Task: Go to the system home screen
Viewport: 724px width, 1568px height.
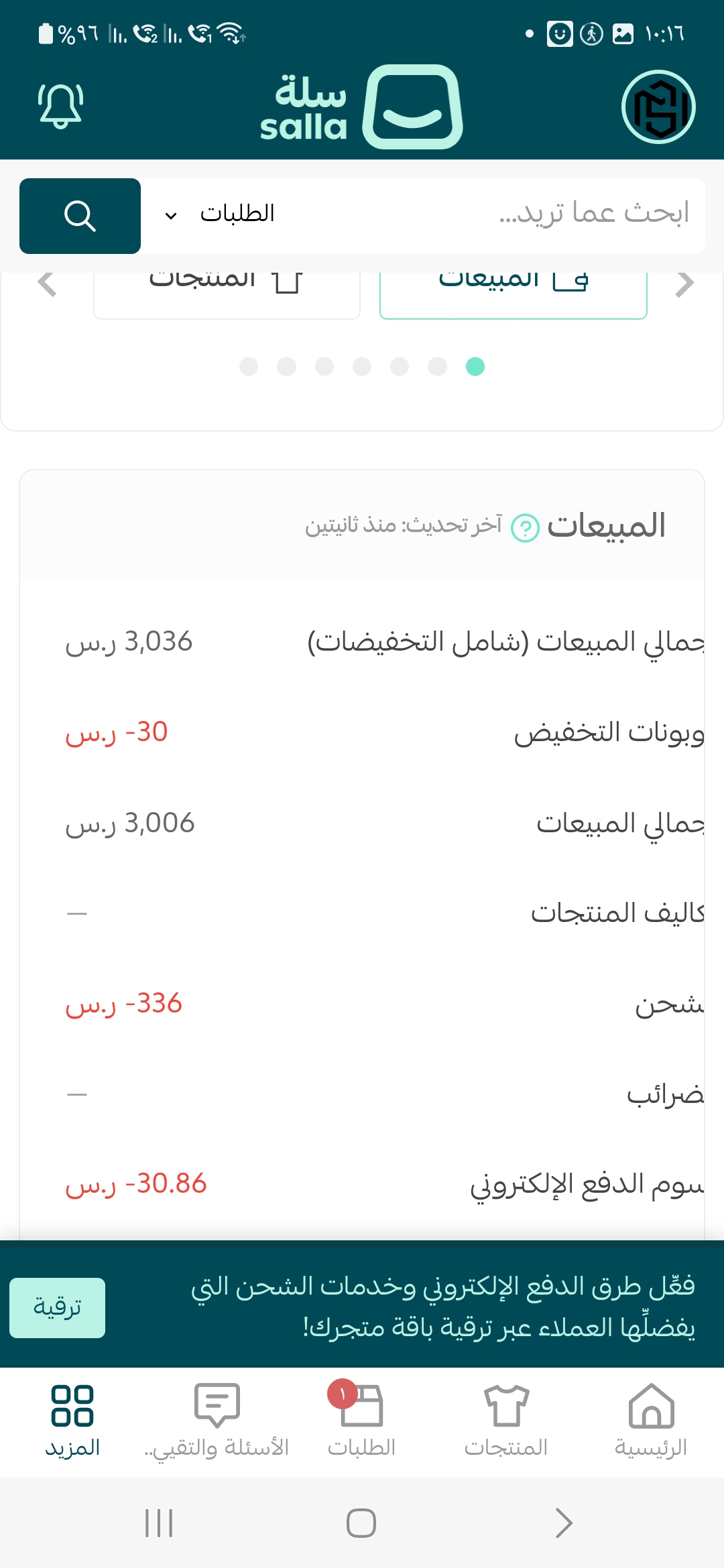Action: (x=361, y=1522)
